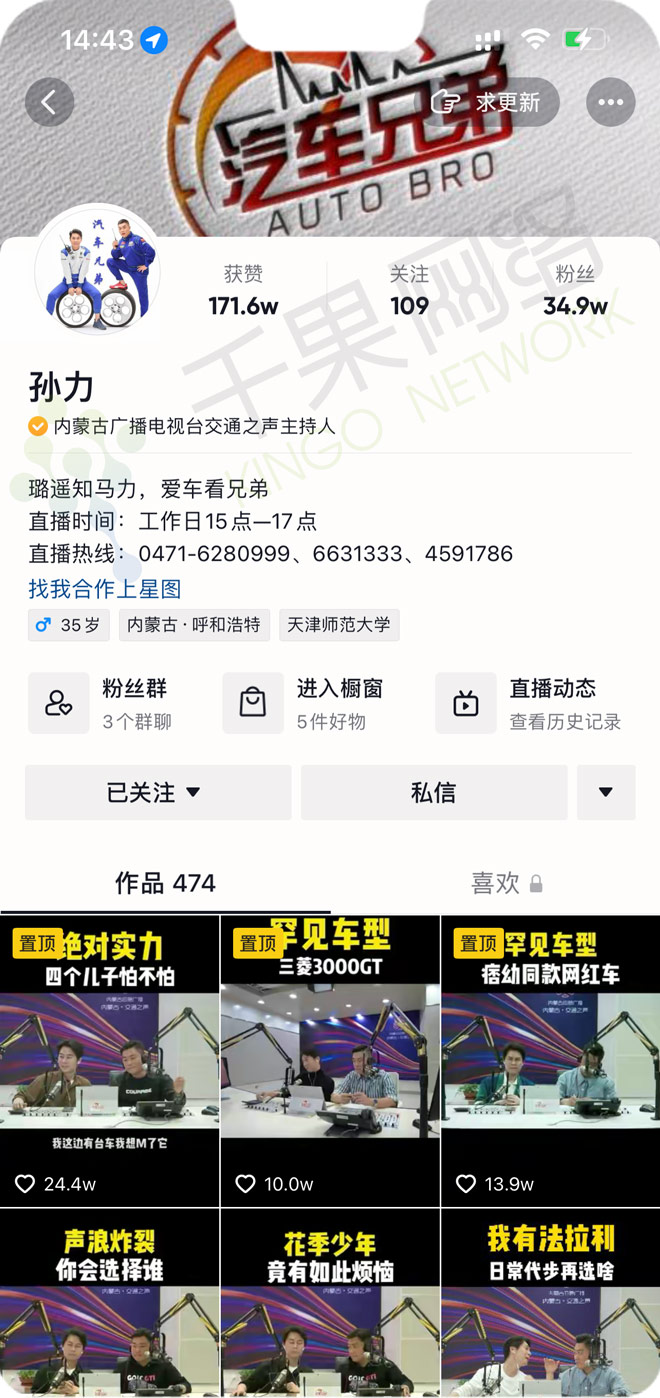The image size is (660, 1398).
Task: Open 粉丝群 group chats
Action: (x=110, y=703)
